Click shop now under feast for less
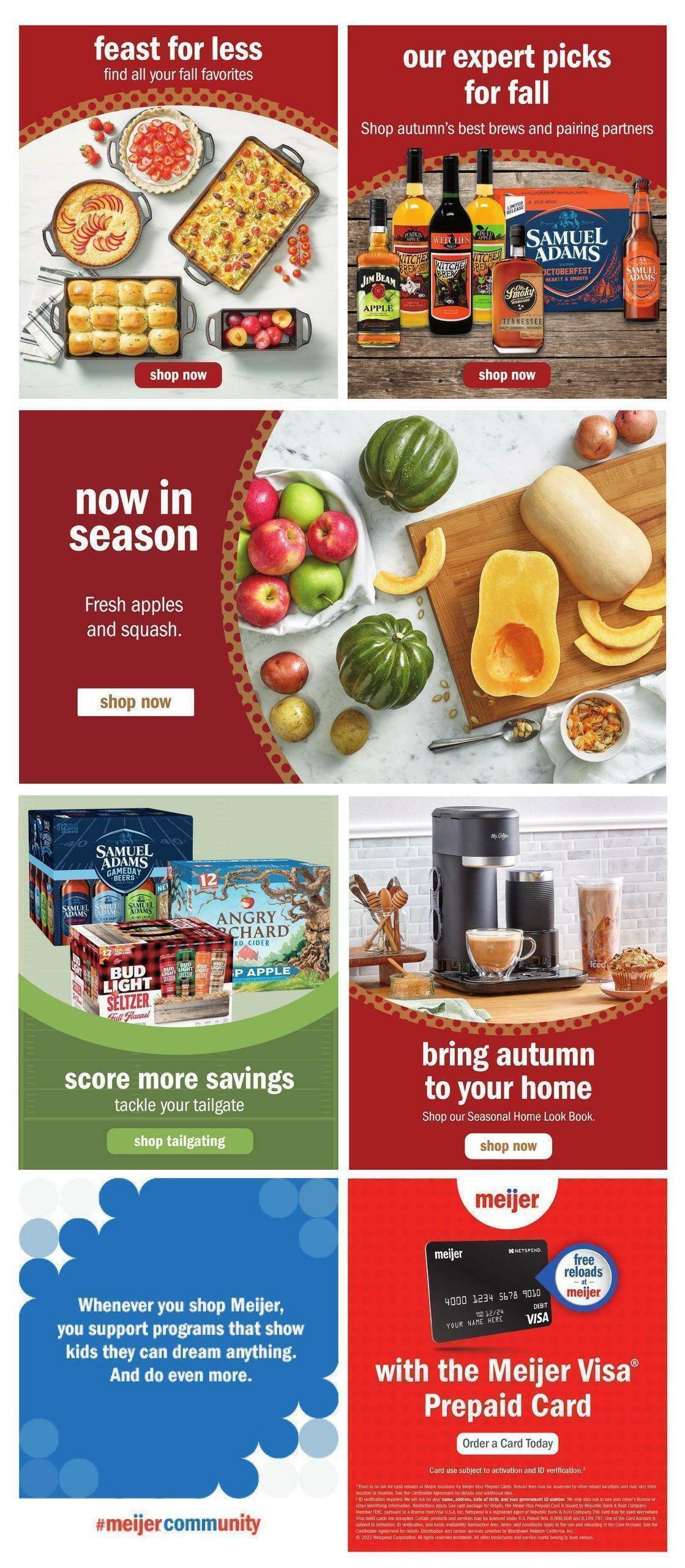Image resolution: width=685 pixels, height=1568 pixels. coord(178,375)
